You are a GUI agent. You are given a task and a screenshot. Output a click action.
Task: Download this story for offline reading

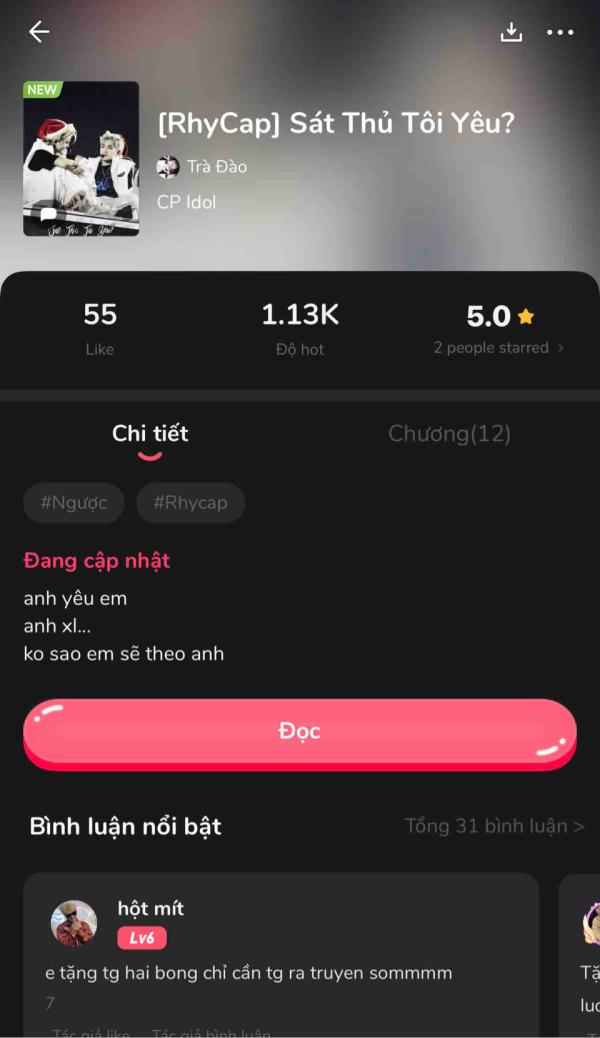tap(511, 32)
